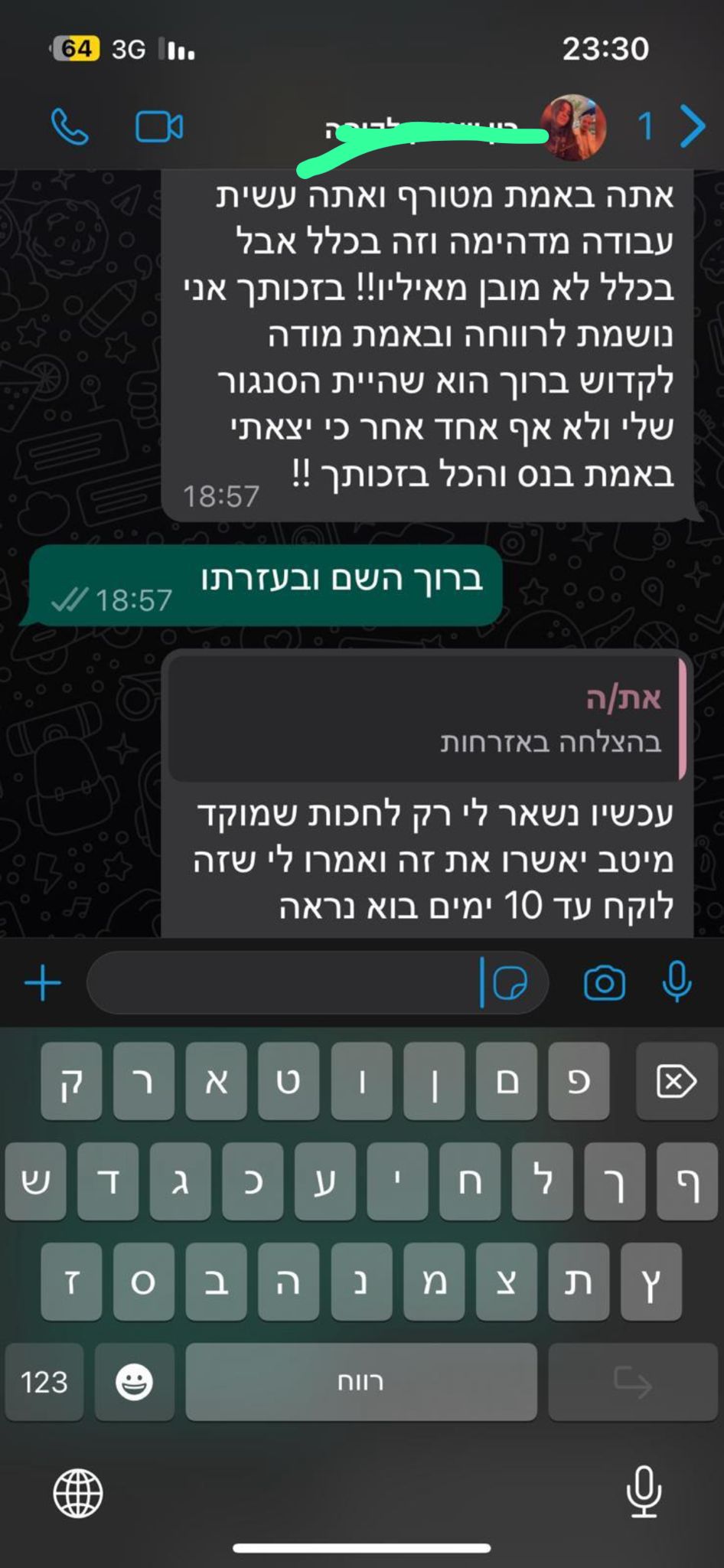This screenshot has height=1568, width=724.
Task: Tap the רווח space bar
Action: [360, 1382]
